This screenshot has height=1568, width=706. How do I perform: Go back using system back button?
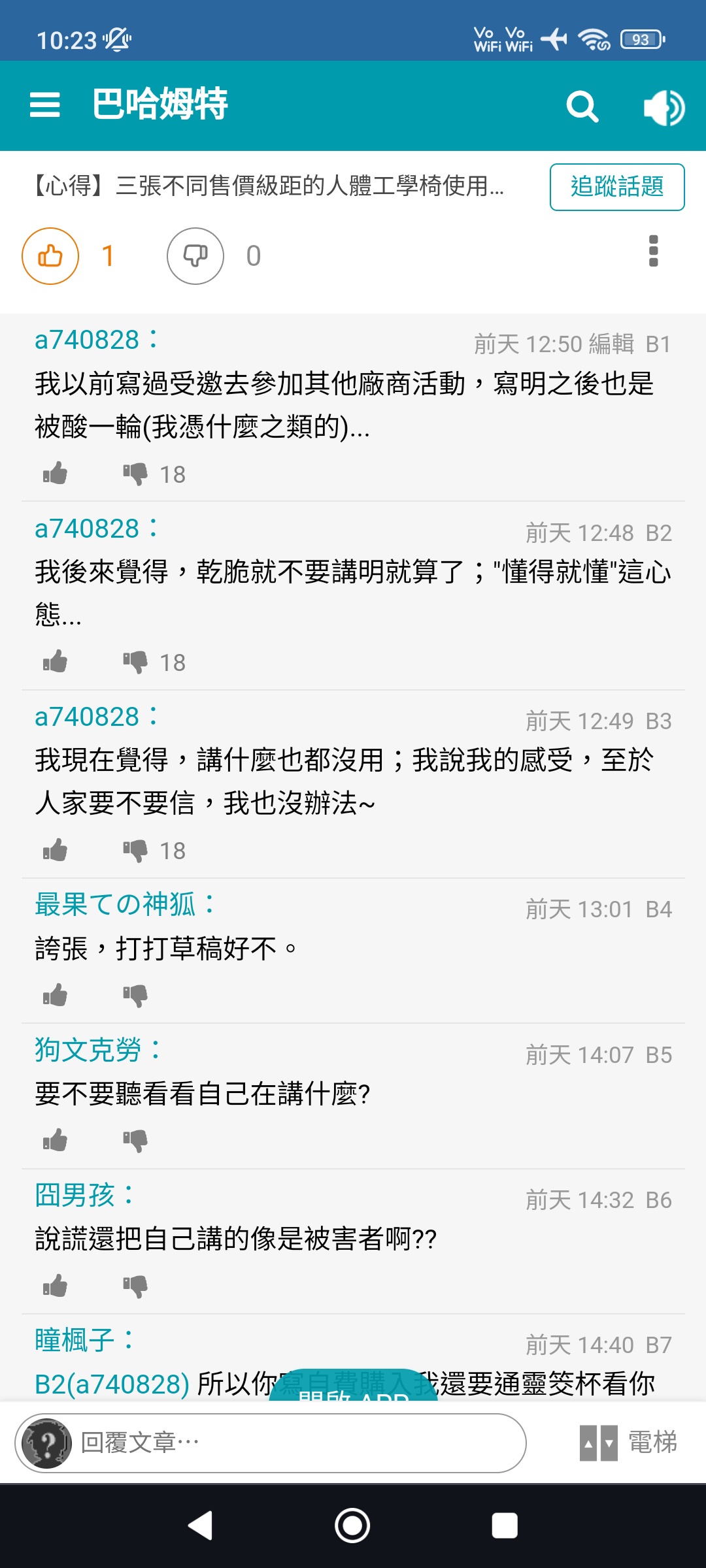[x=201, y=1526]
